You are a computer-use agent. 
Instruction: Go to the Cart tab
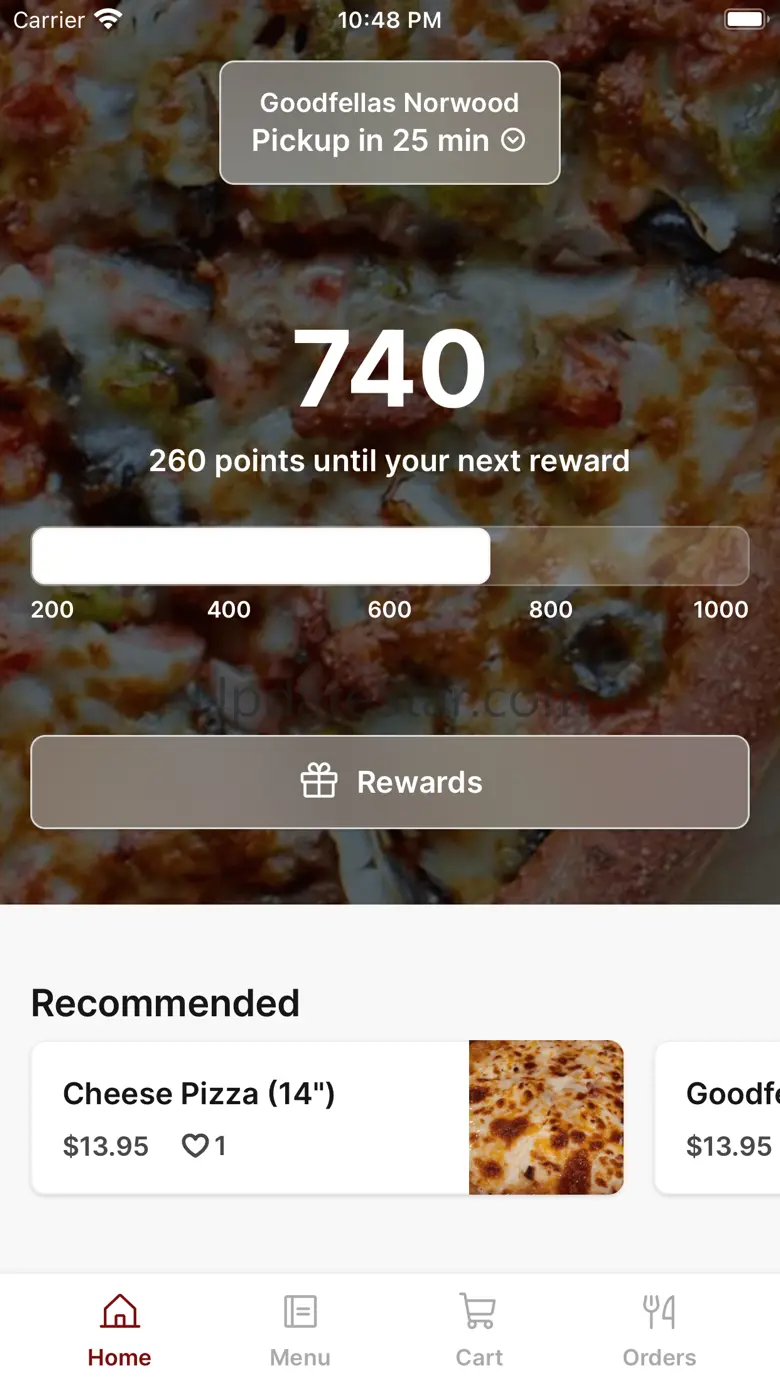click(479, 1330)
